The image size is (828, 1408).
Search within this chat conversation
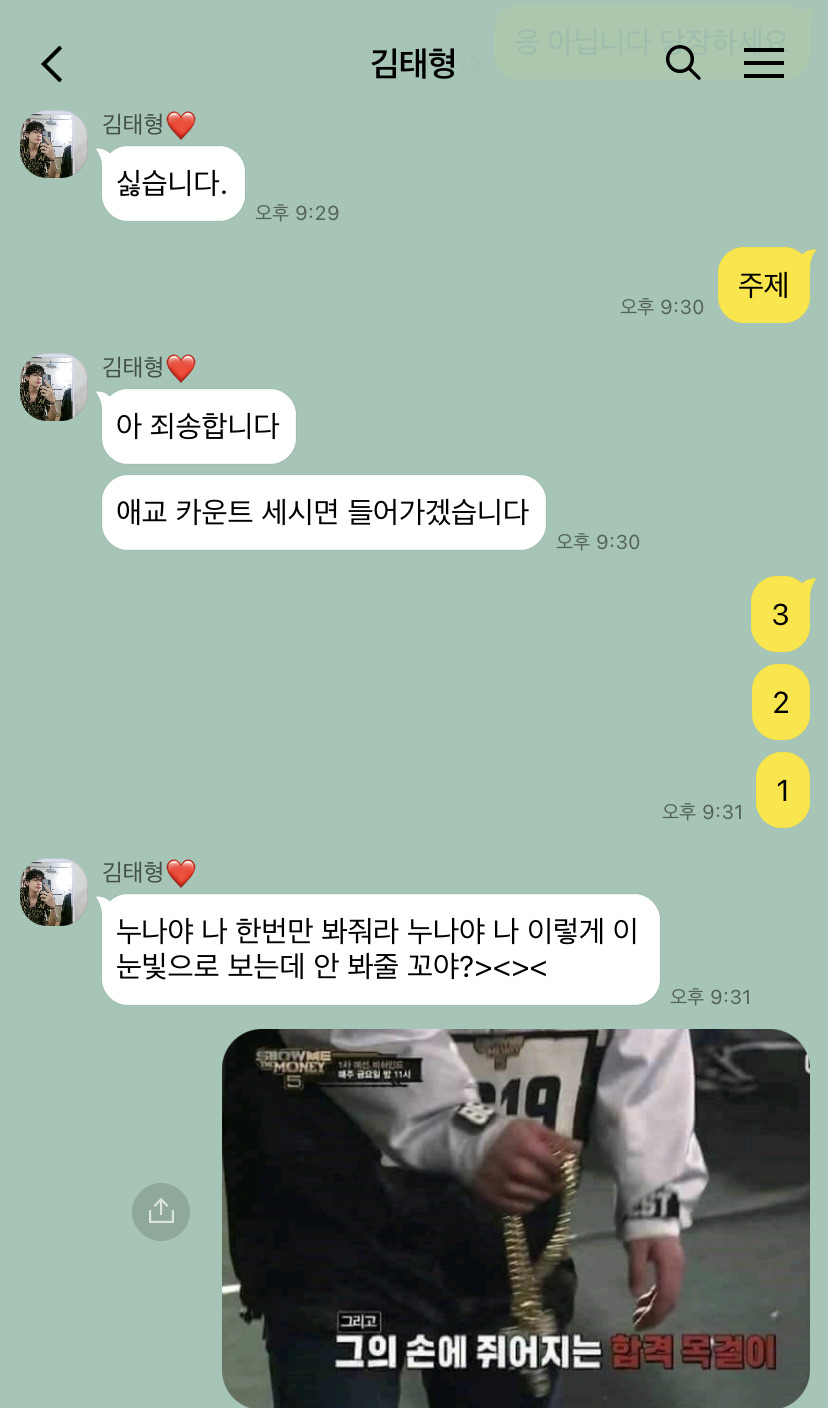(x=683, y=63)
